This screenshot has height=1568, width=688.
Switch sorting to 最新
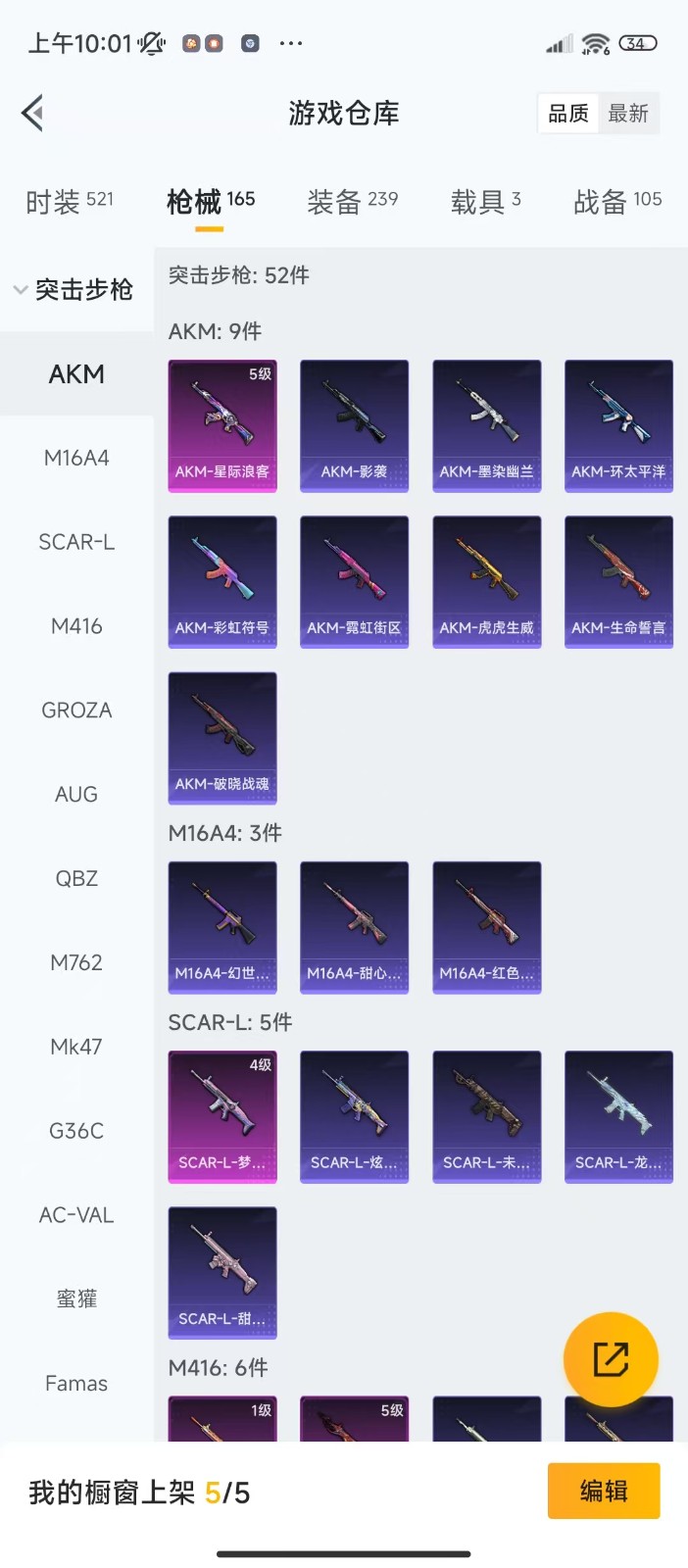(628, 114)
